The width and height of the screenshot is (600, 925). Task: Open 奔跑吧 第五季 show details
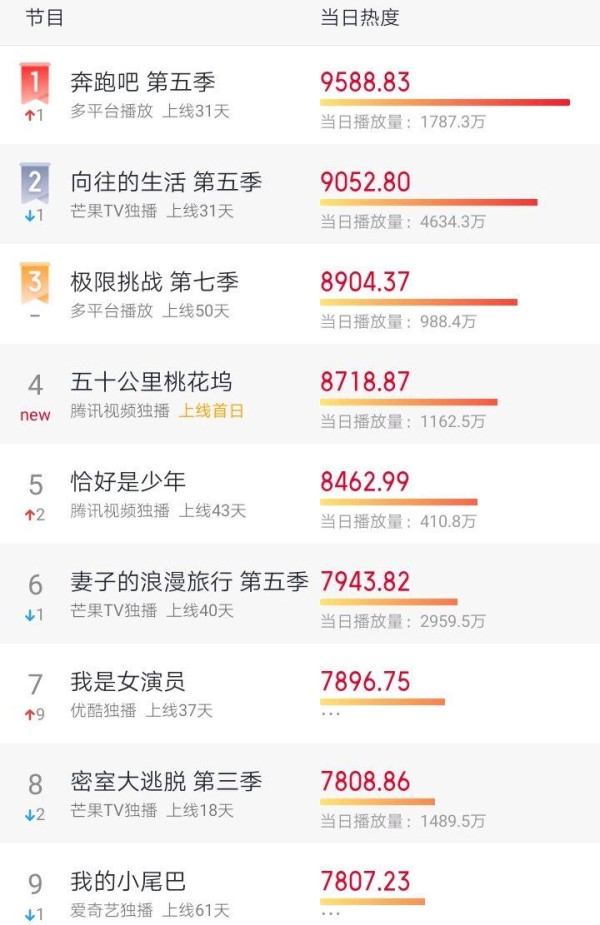[143, 82]
